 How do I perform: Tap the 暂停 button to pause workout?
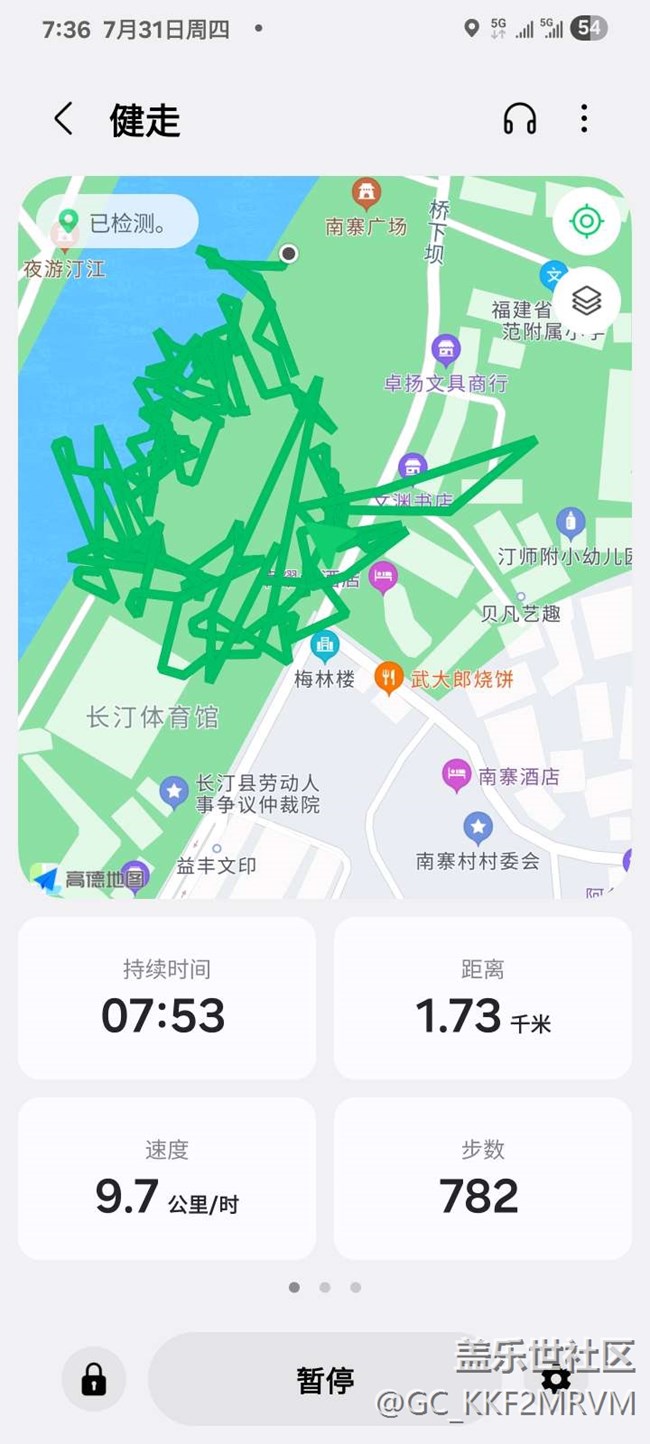[325, 1380]
